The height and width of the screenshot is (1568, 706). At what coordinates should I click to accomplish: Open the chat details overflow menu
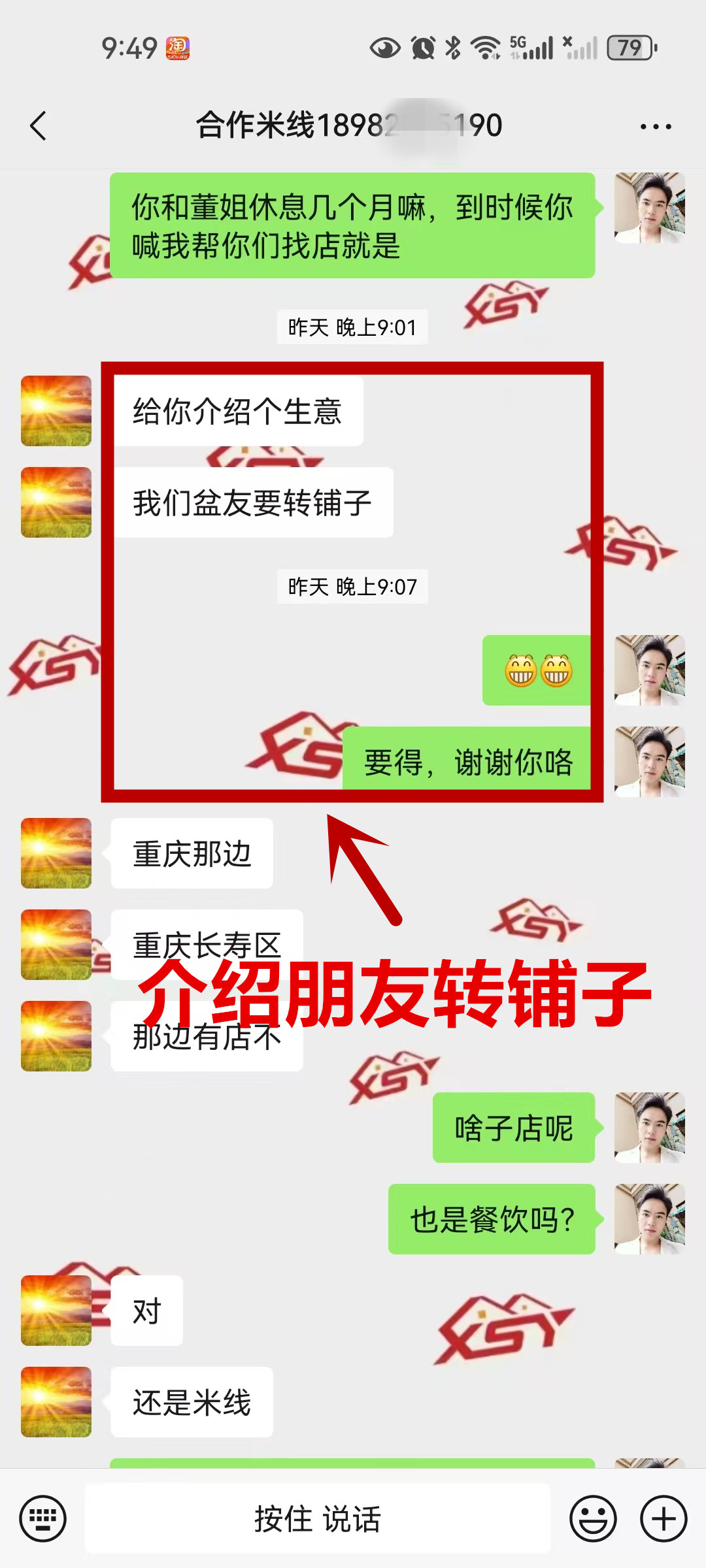click(x=656, y=126)
